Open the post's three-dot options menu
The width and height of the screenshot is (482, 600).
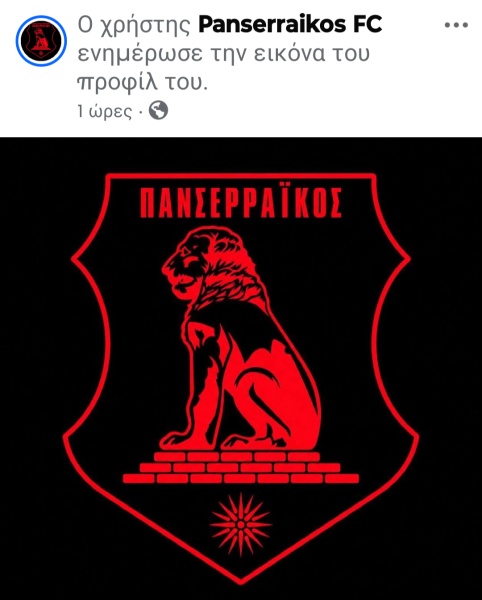(x=456, y=25)
